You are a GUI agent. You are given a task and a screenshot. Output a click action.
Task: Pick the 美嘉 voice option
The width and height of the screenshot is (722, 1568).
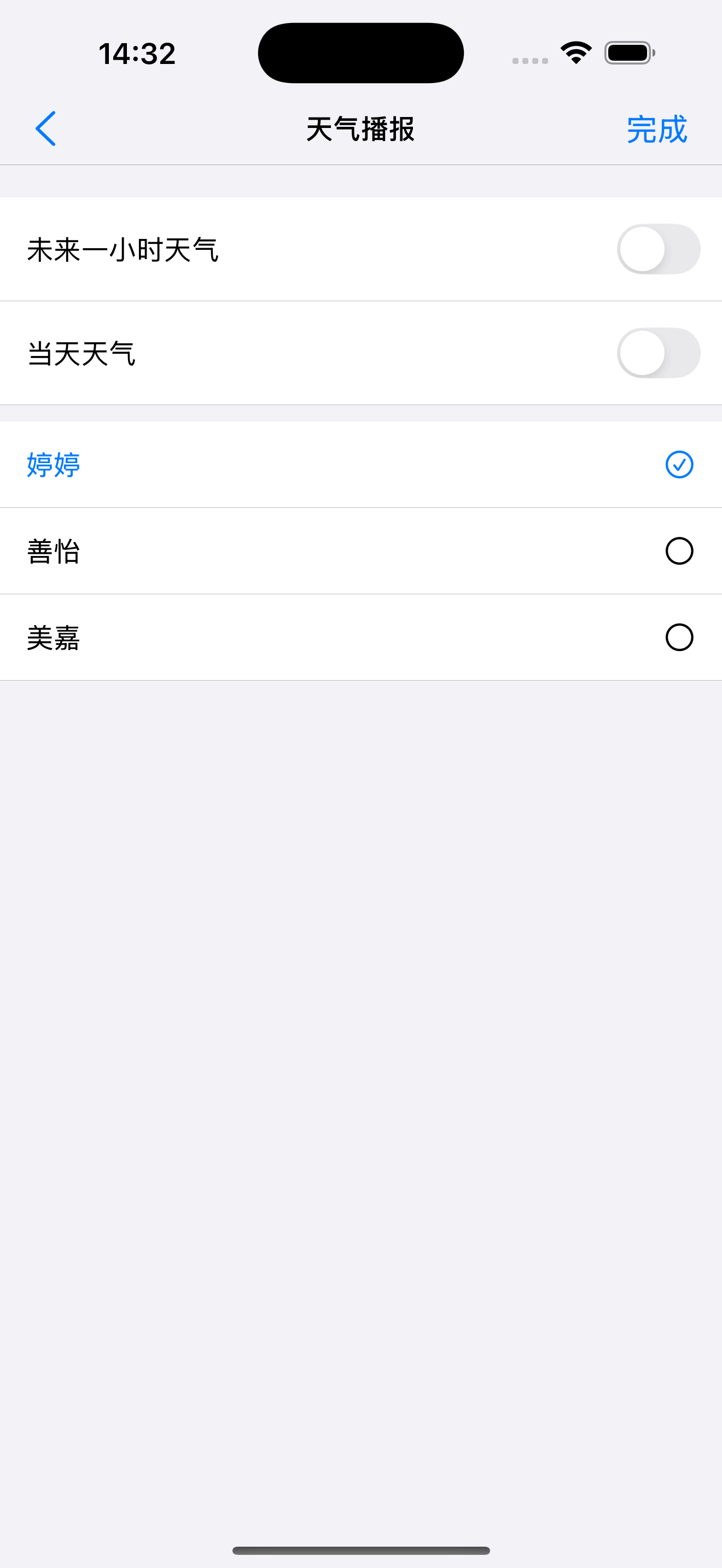(x=361, y=637)
